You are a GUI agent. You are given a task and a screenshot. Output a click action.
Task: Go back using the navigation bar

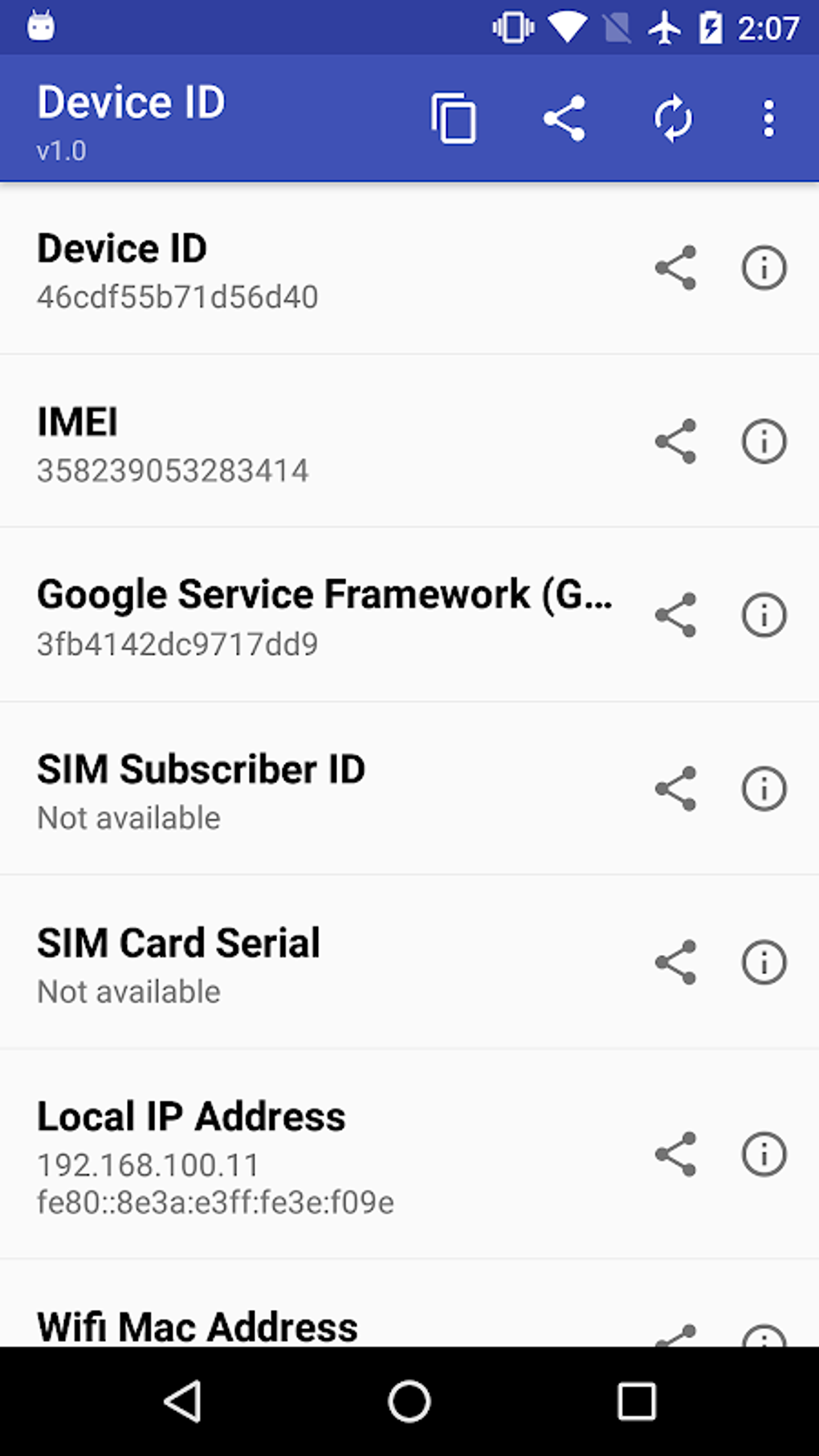tap(183, 1401)
